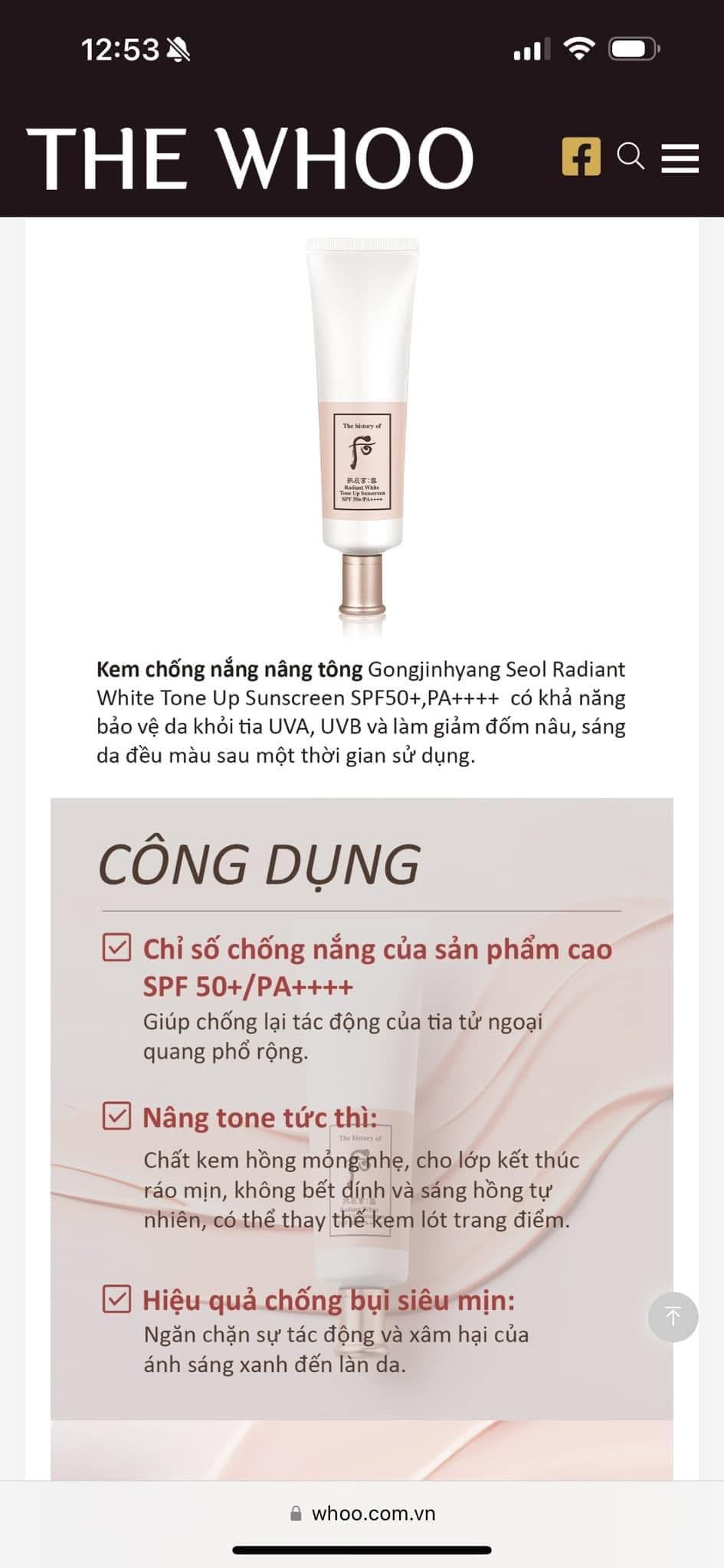
Task: Tap the cellular signal strength icon
Action: [532, 46]
